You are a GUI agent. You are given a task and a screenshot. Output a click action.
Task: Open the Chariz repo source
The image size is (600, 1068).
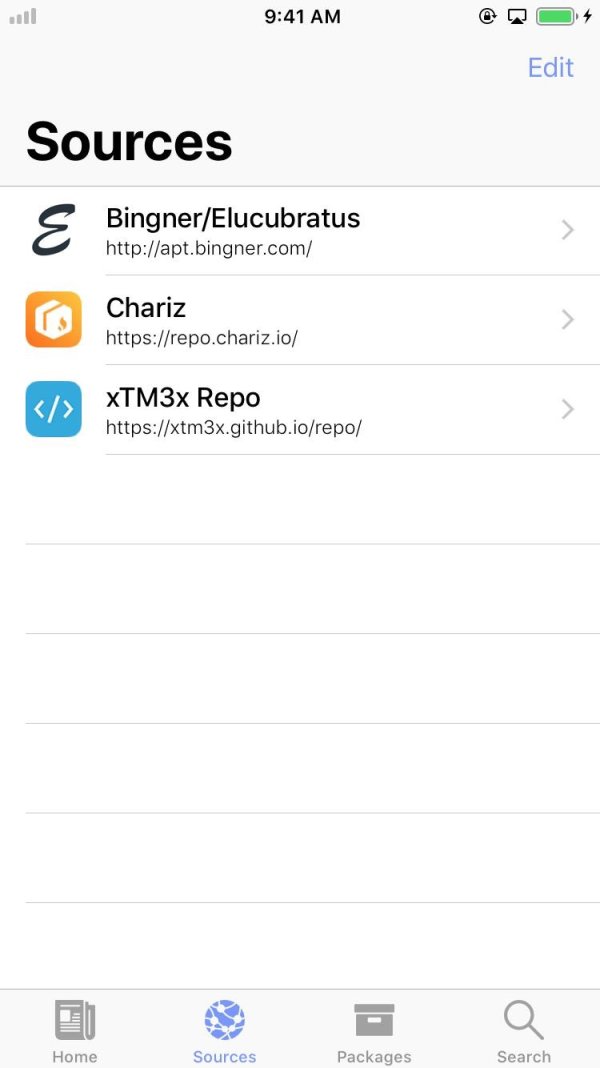click(300, 320)
